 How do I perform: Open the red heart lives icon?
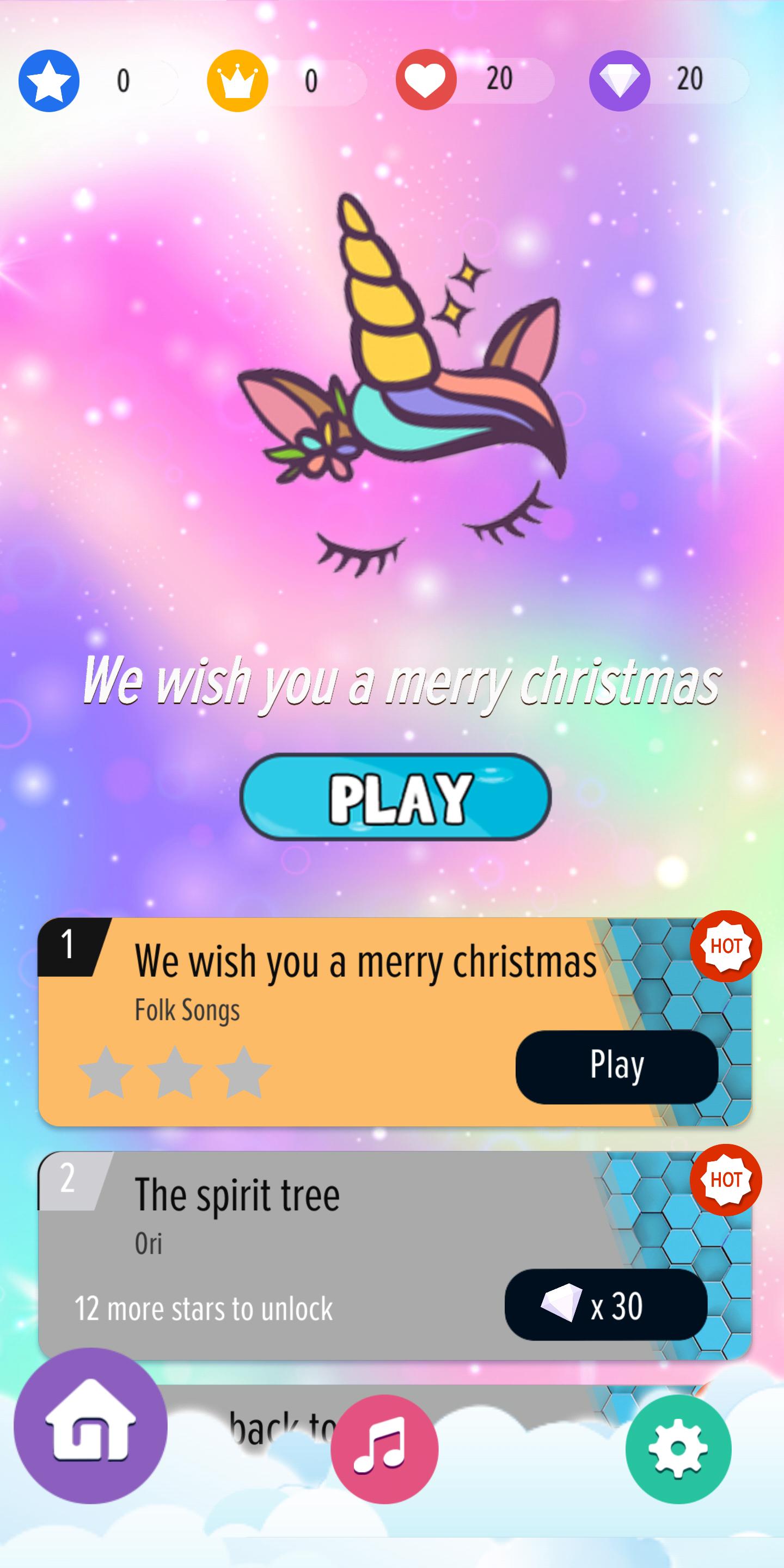point(426,81)
